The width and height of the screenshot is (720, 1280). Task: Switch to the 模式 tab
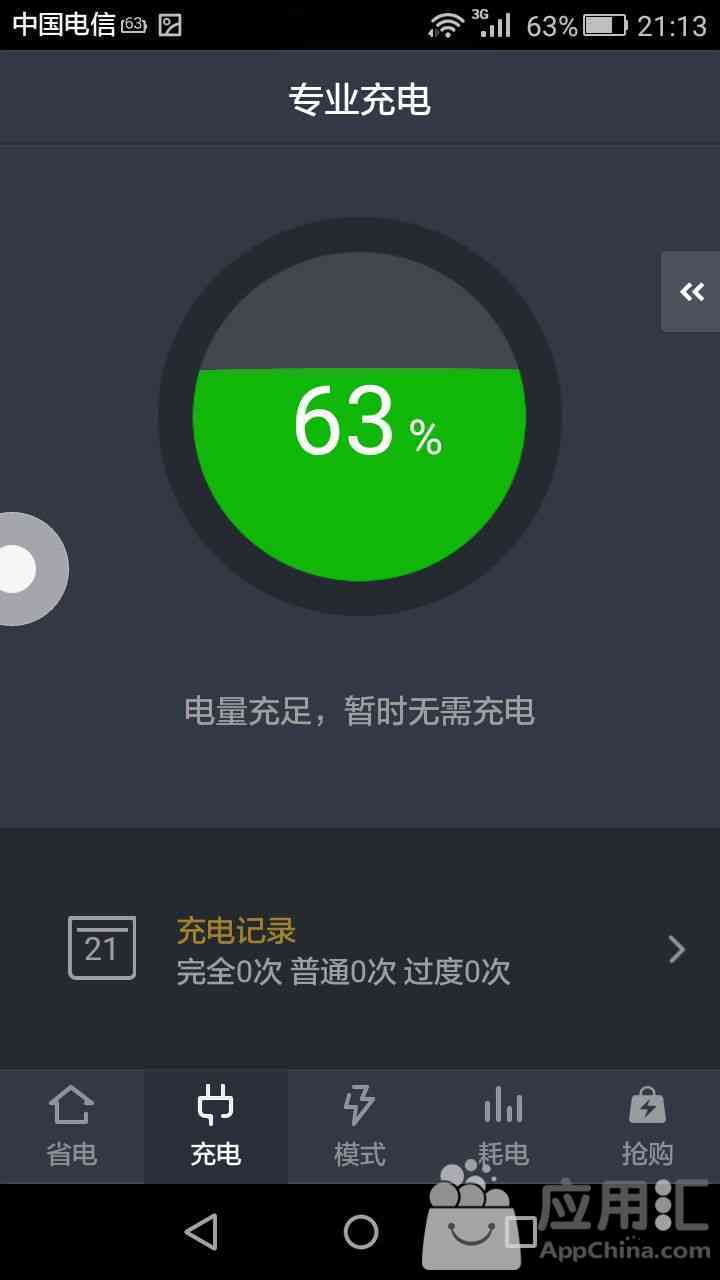click(x=360, y=1127)
